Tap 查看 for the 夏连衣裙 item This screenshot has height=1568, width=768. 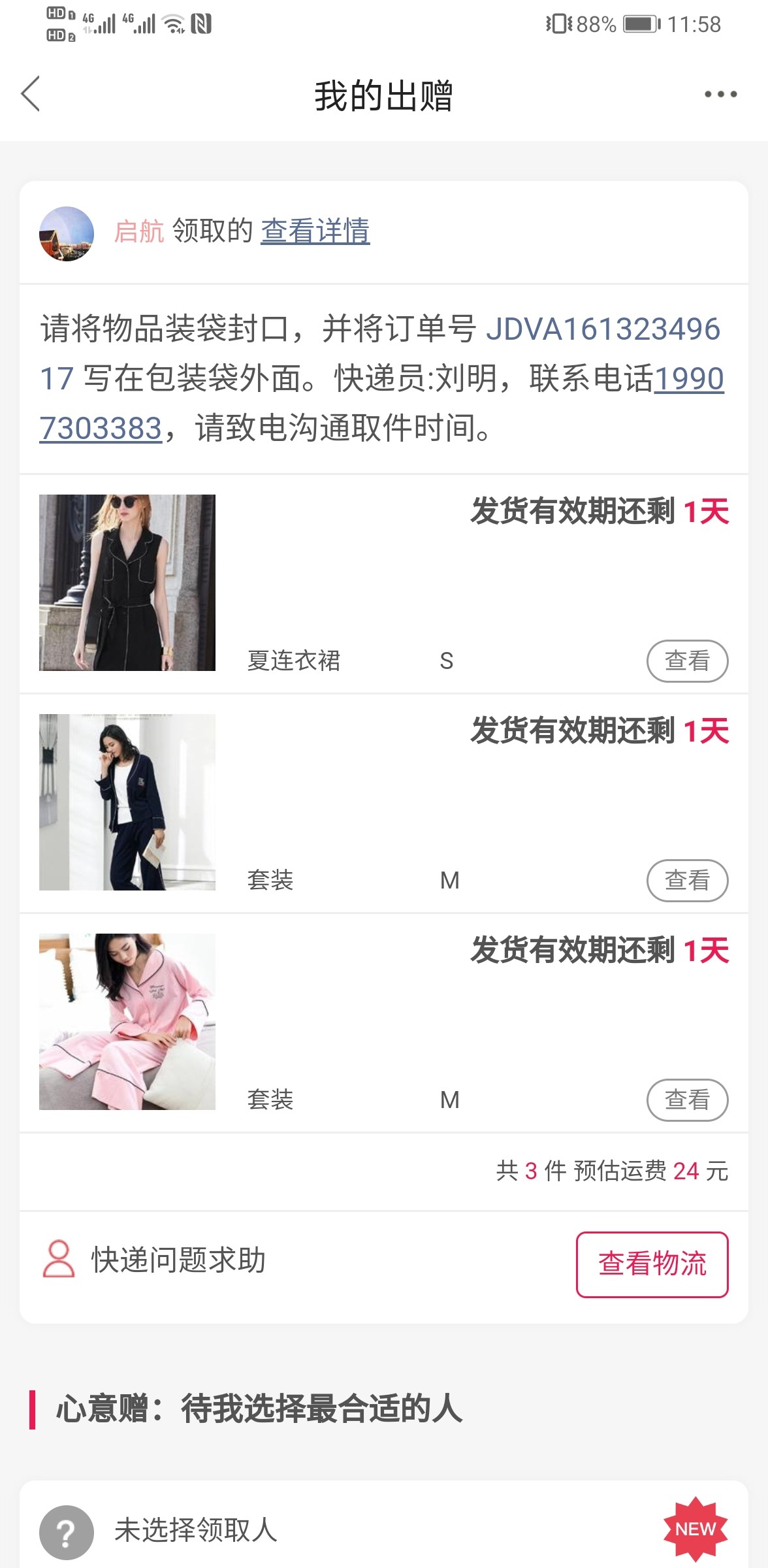point(687,661)
